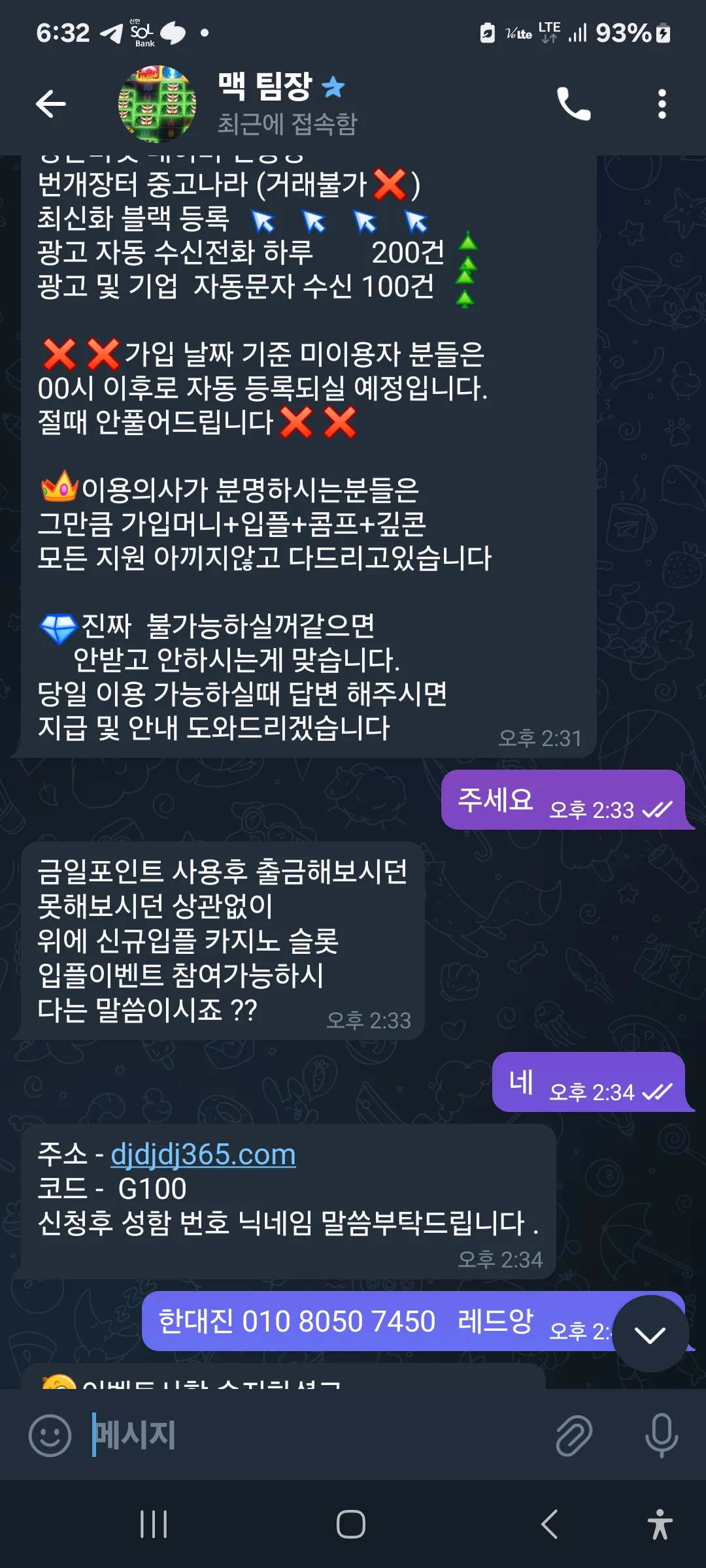Viewport: 706px width, 1568px height.
Task: Jump to the latest message arrow
Action: (x=650, y=1334)
